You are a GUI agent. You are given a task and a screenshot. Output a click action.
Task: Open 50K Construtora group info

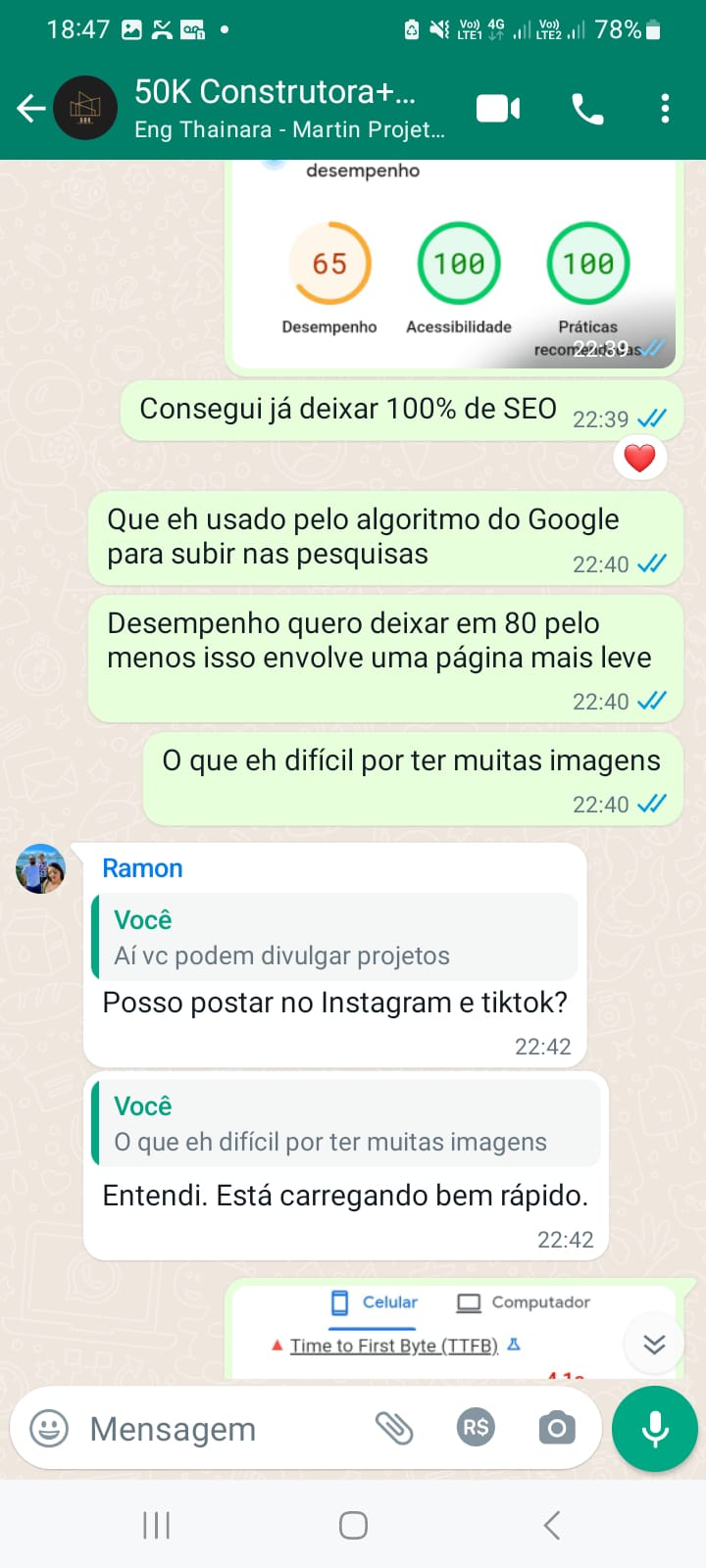(x=289, y=109)
